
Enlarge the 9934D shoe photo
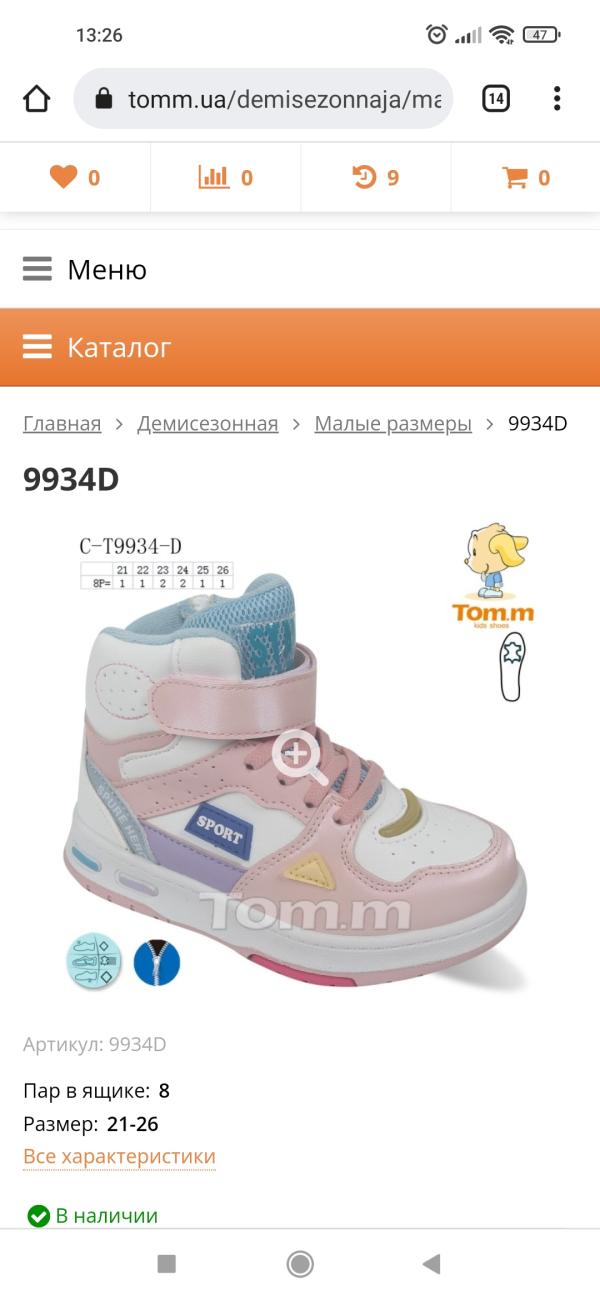[298, 757]
